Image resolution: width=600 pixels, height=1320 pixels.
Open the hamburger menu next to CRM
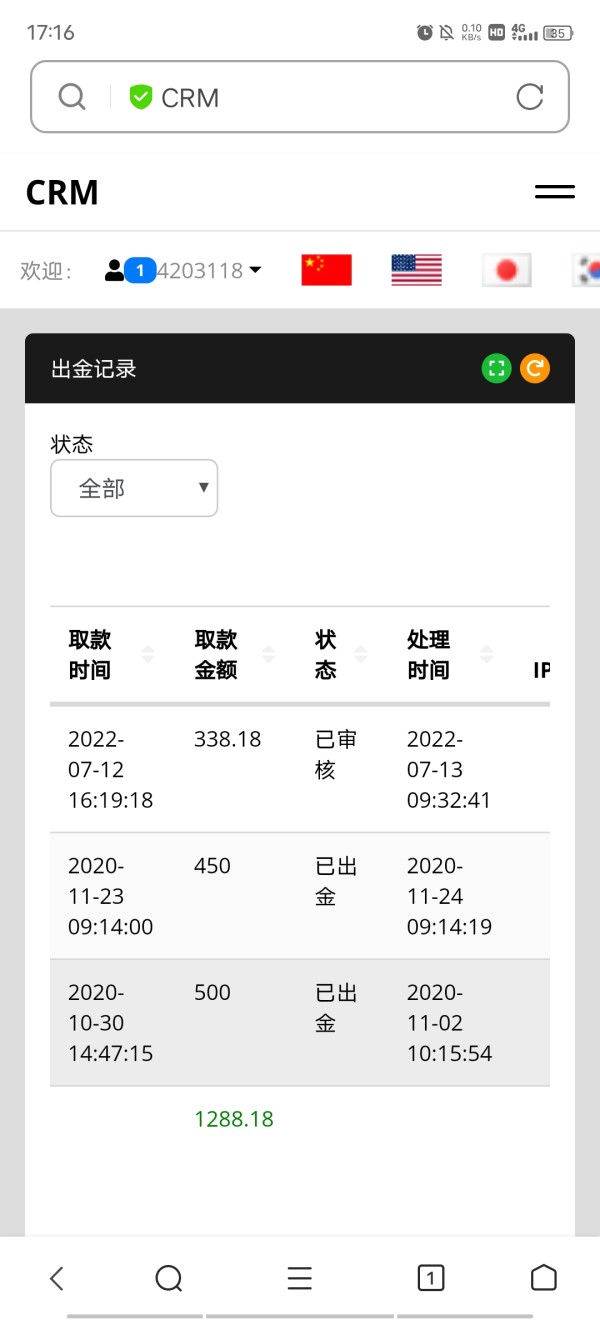point(554,192)
